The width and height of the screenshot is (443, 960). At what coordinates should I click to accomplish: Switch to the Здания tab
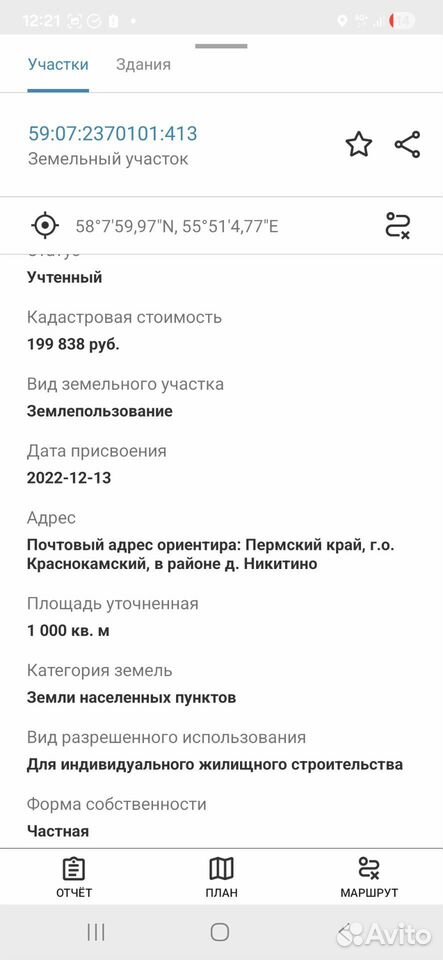(x=143, y=64)
